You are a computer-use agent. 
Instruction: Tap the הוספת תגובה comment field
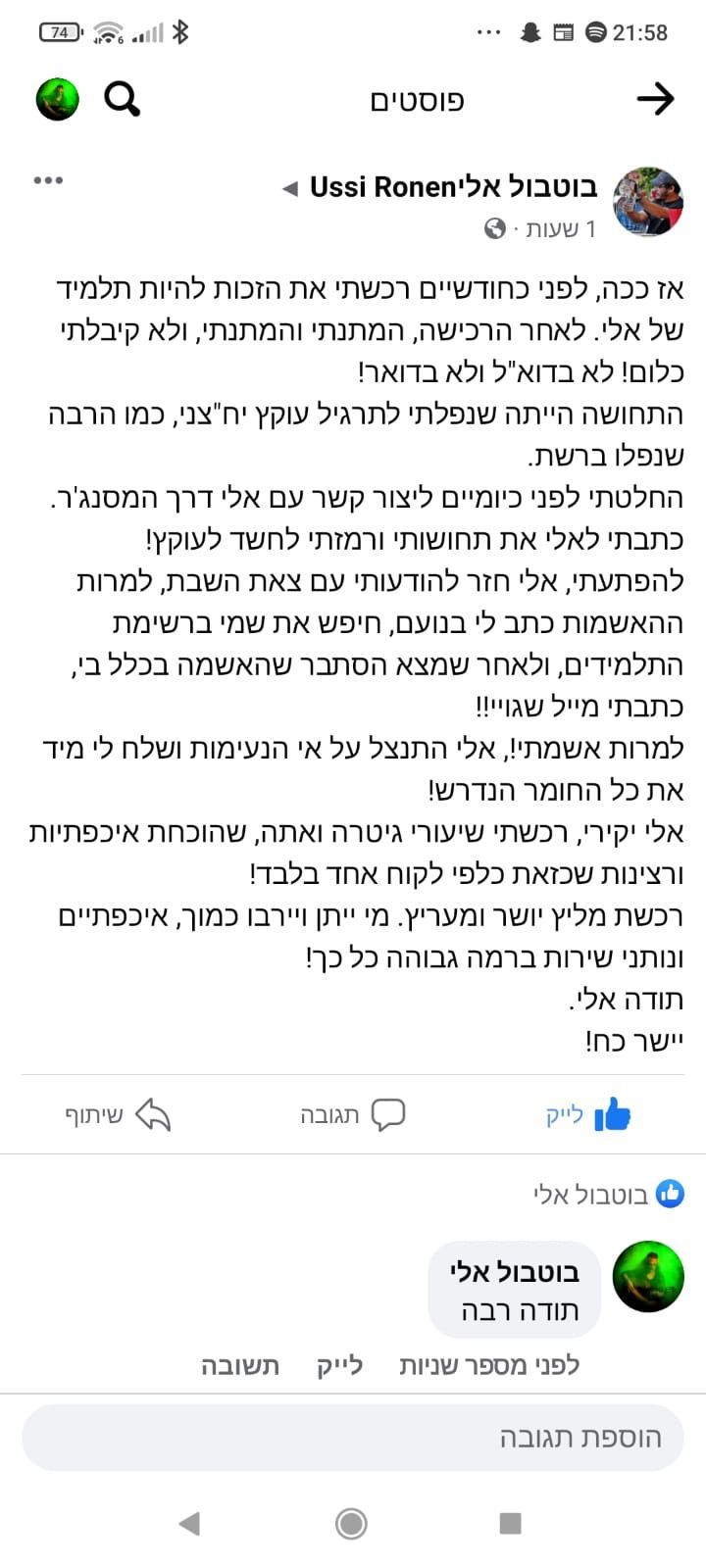(x=353, y=1438)
